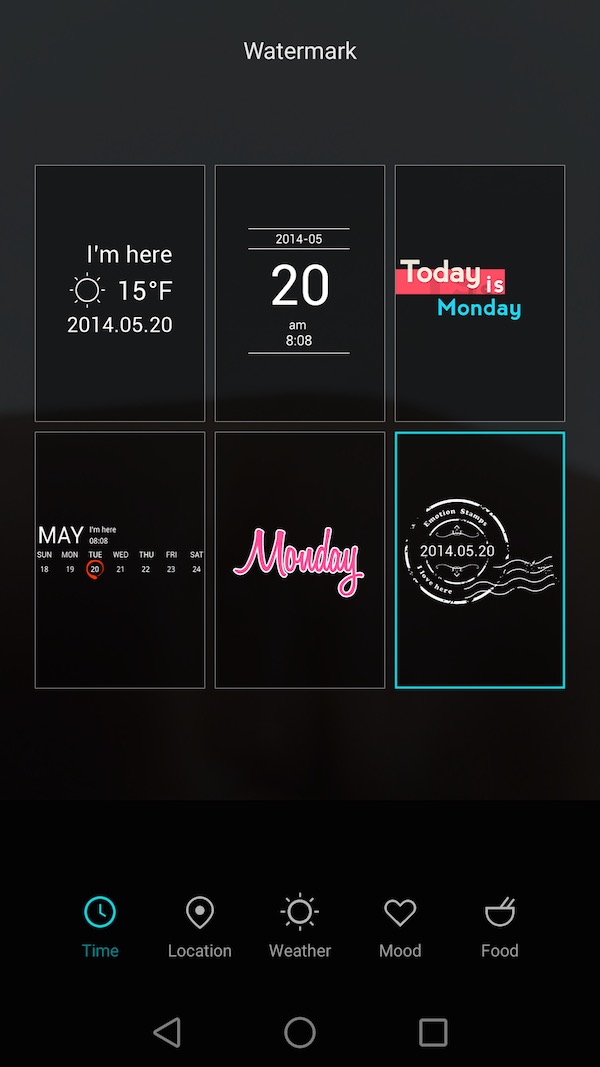The image size is (600, 1067).
Task: Pick the "Today is Monday" watermark
Action: [x=480, y=293]
